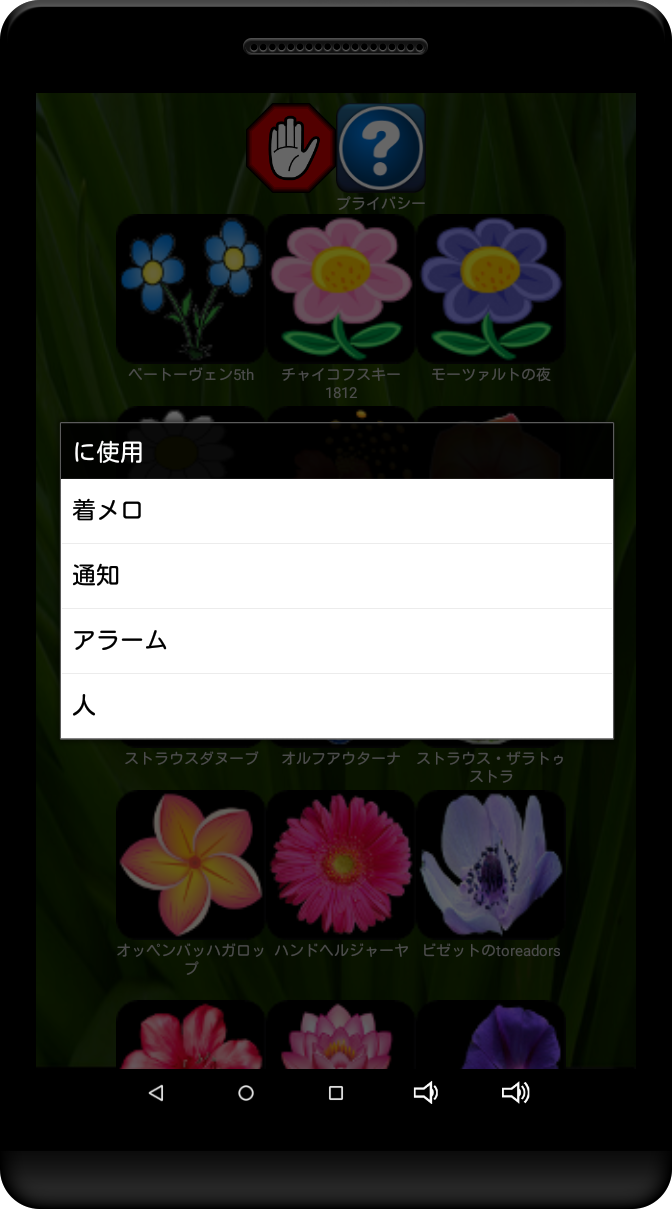Raise volume with speaker up icon
This screenshot has width=672, height=1209.
click(515, 1093)
